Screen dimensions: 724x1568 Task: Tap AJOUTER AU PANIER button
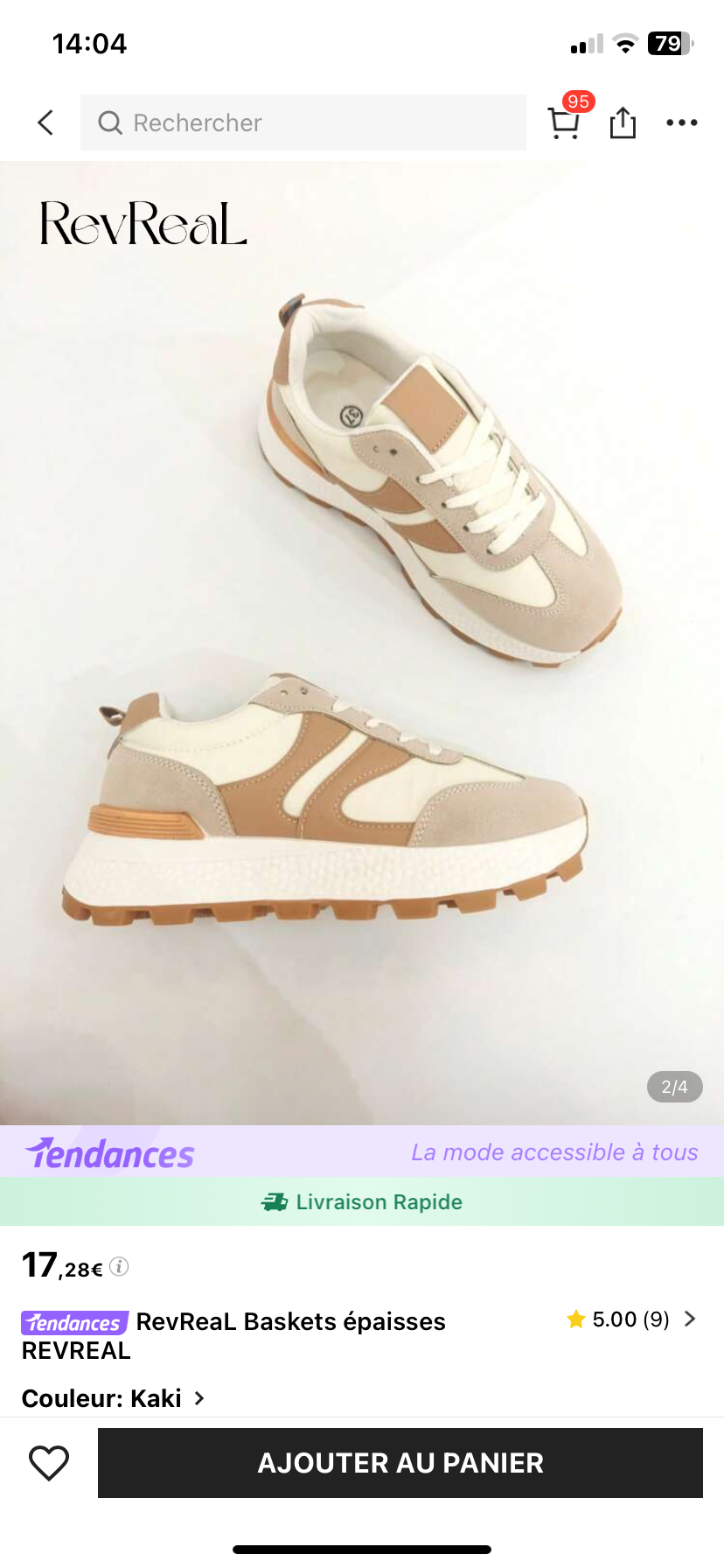[x=400, y=1463]
